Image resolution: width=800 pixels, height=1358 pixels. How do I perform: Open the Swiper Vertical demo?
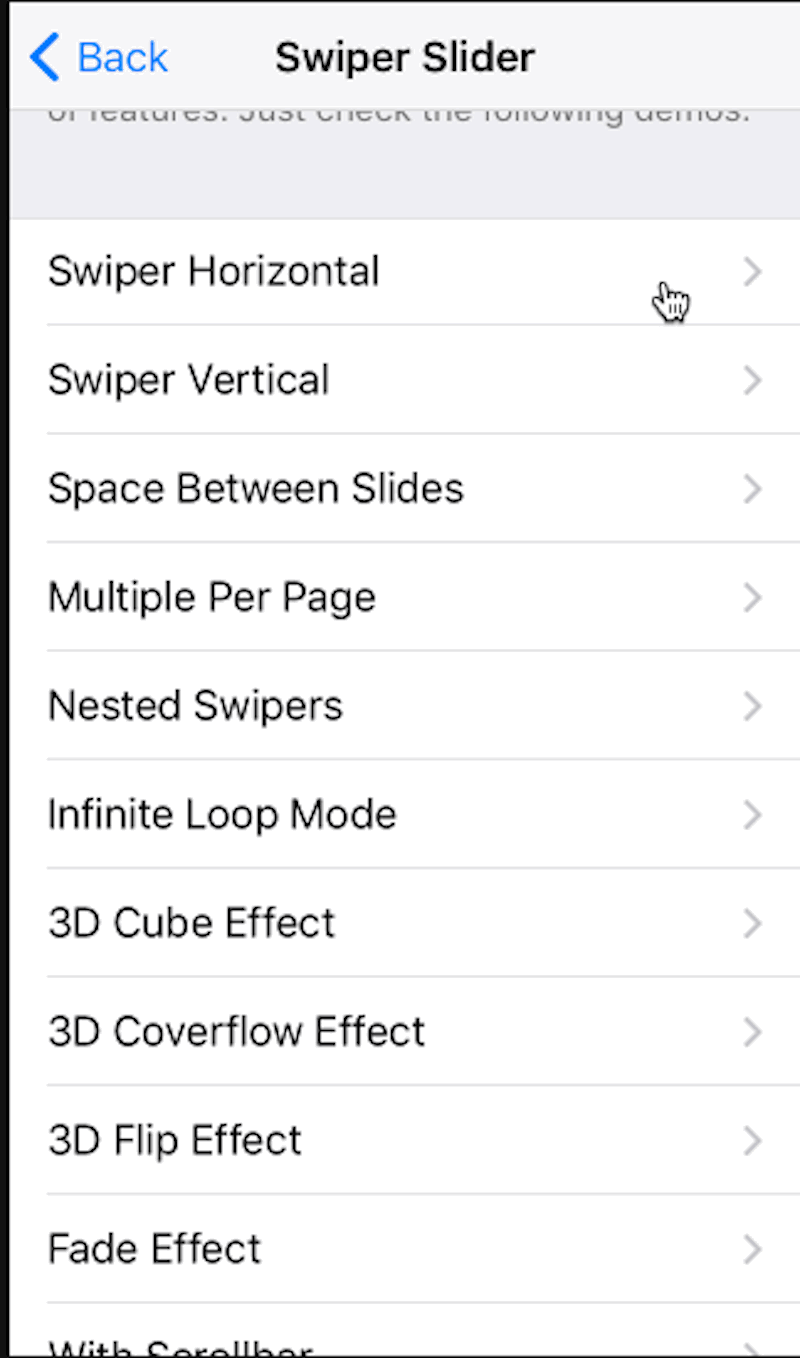[x=405, y=380]
